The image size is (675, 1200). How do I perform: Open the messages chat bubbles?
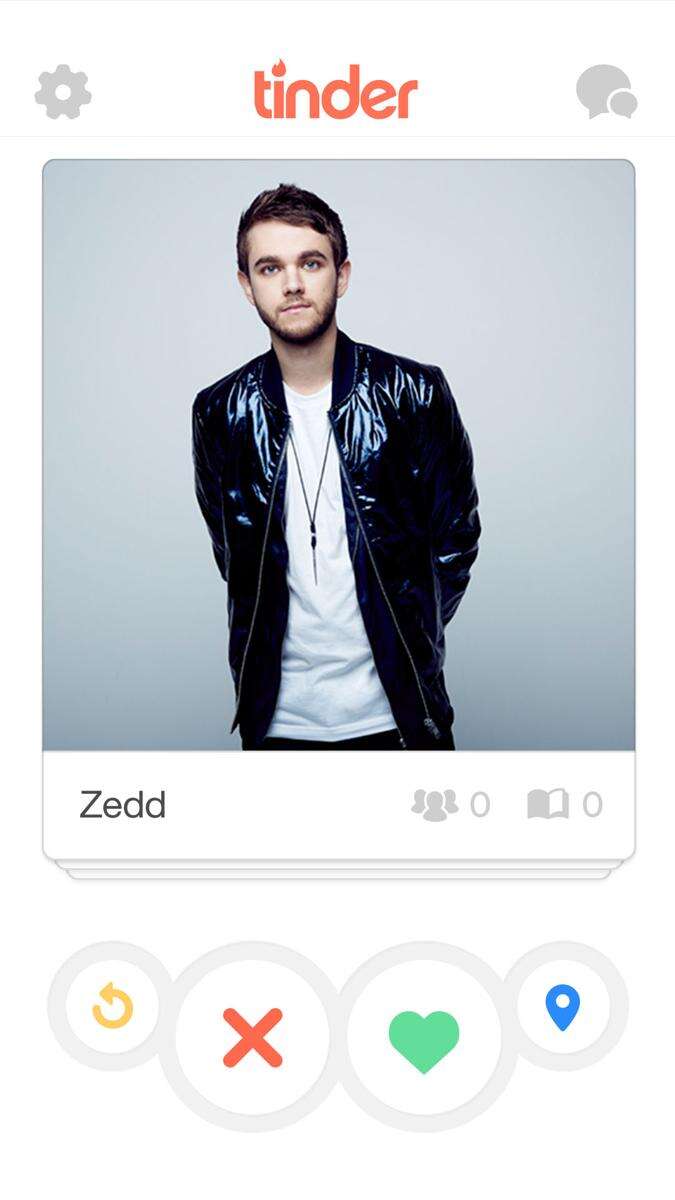point(606,93)
